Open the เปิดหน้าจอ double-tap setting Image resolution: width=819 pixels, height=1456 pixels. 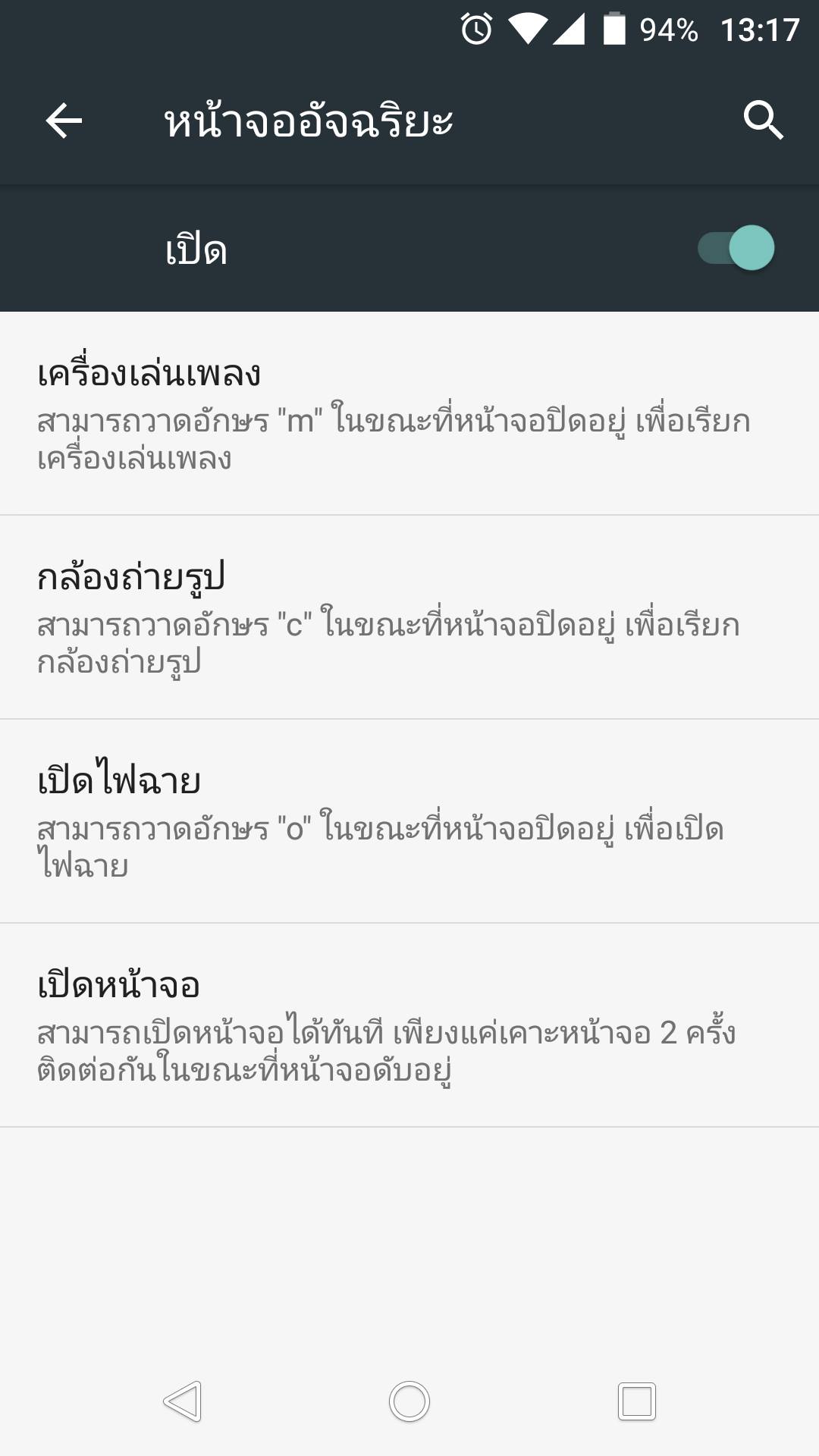(409, 1026)
